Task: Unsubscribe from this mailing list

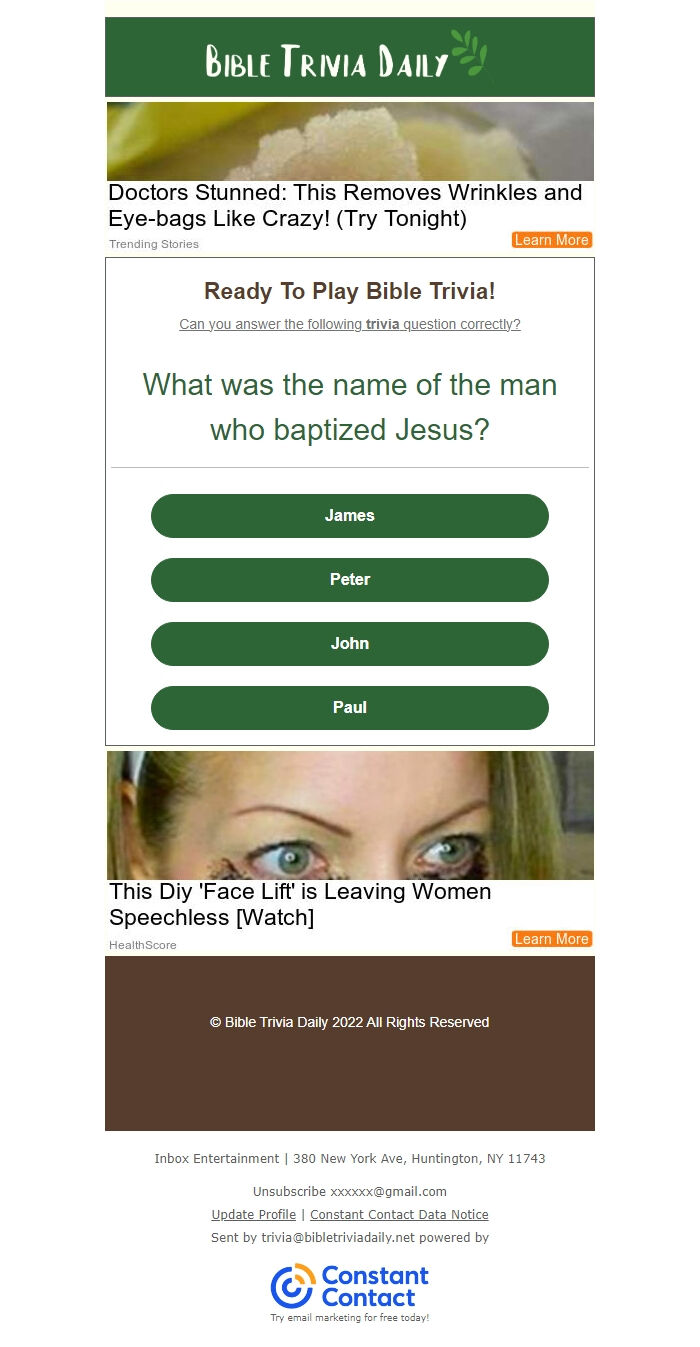Action: pyautogui.click(x=289, y=1192)
